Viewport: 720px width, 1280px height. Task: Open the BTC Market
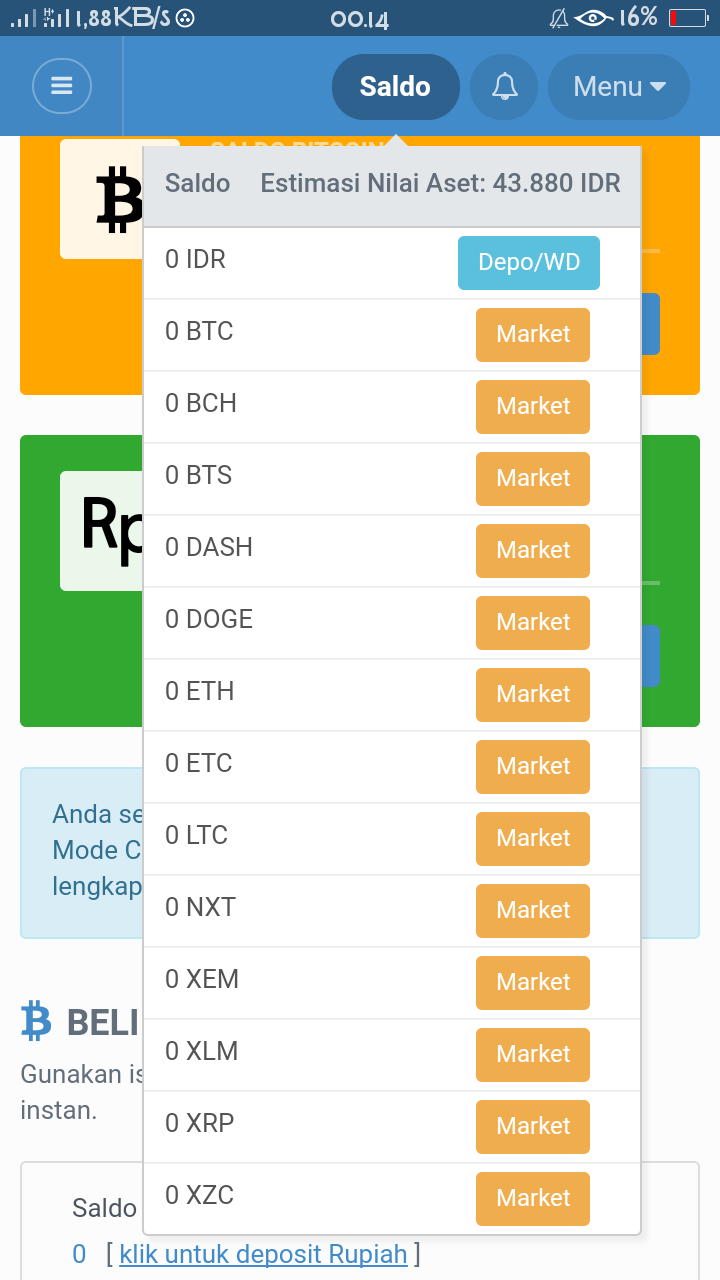pyautogui.click(x=533, y=334)
